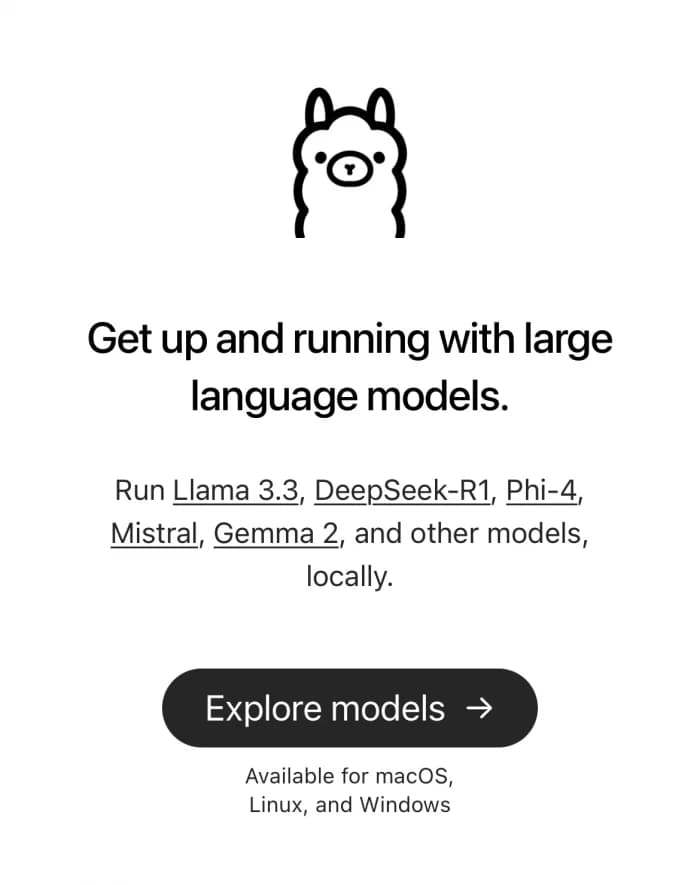Screen dimensions: 700x885
Task: Tap the Explore models button
Action: coord(349,708)
